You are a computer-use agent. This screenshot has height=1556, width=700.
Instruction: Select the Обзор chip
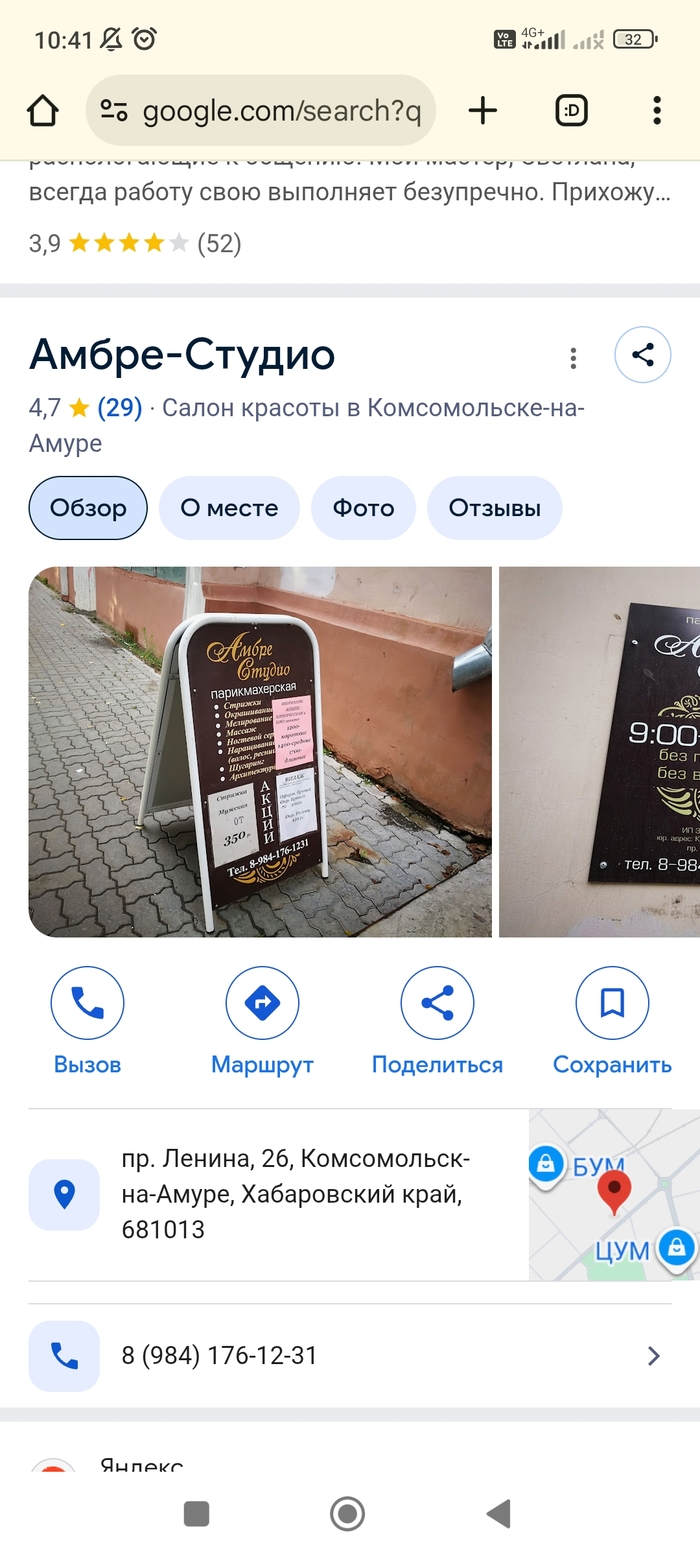coord(88,508)
